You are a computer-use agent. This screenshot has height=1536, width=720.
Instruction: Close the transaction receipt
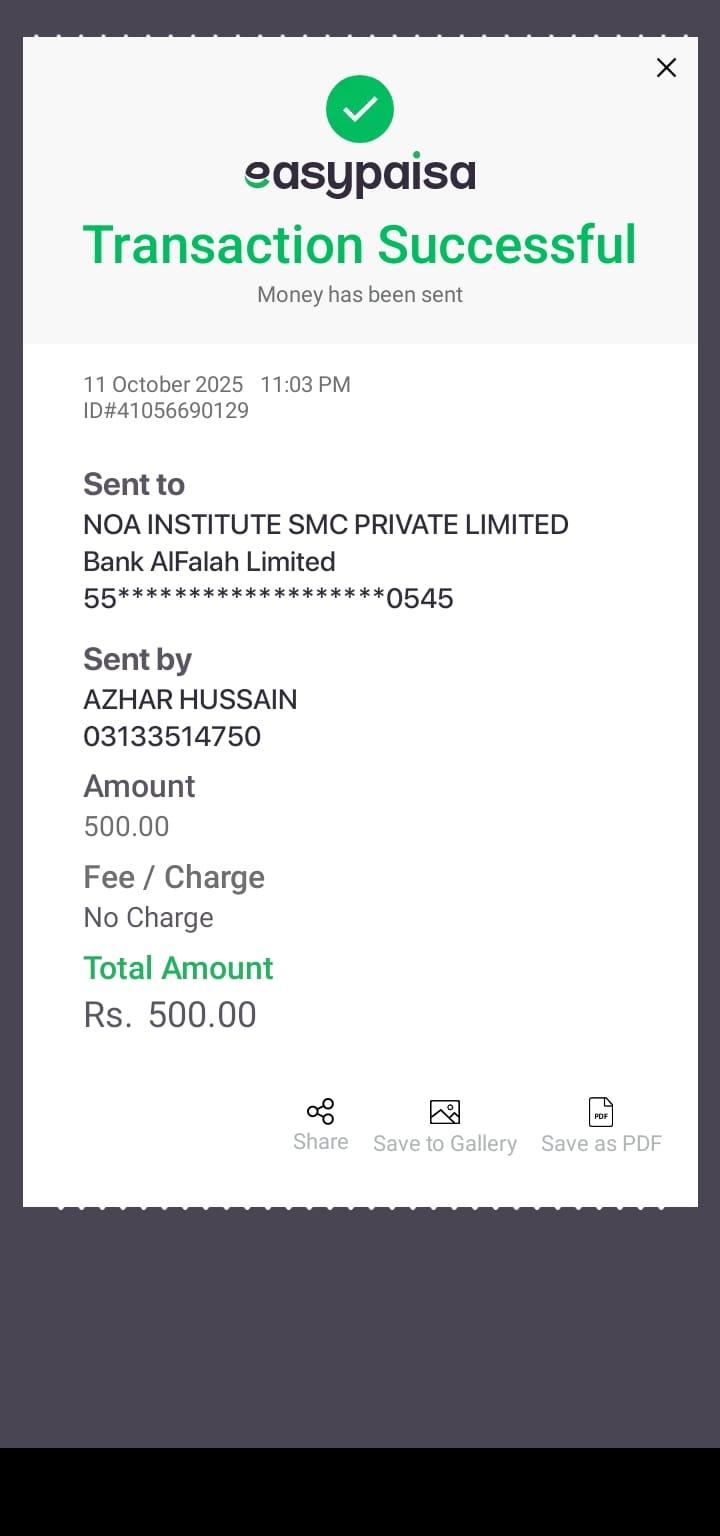point(666,68)
